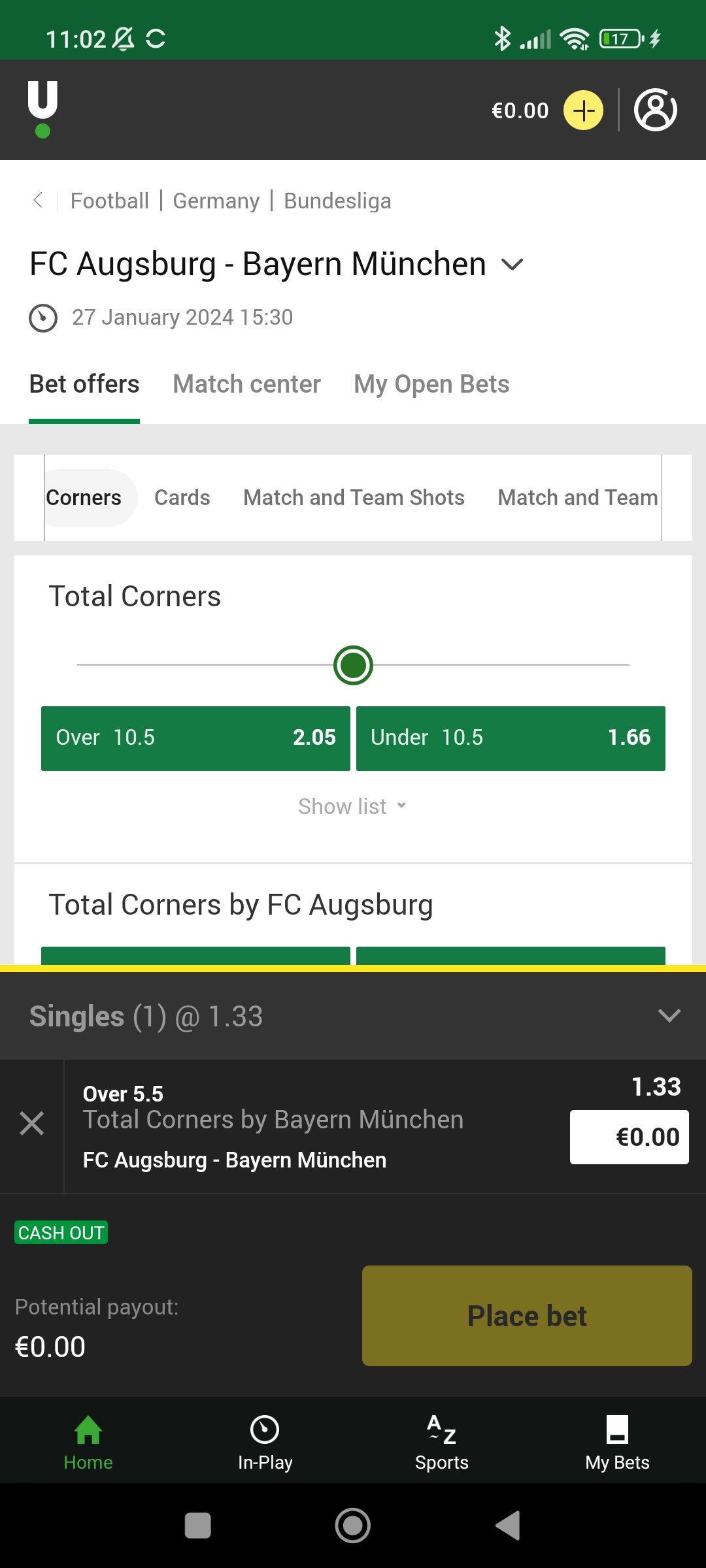This screenshot has height=1568, width=706.
Task: Go back using the breadcrumb arrow
Action: pos(38,200)
